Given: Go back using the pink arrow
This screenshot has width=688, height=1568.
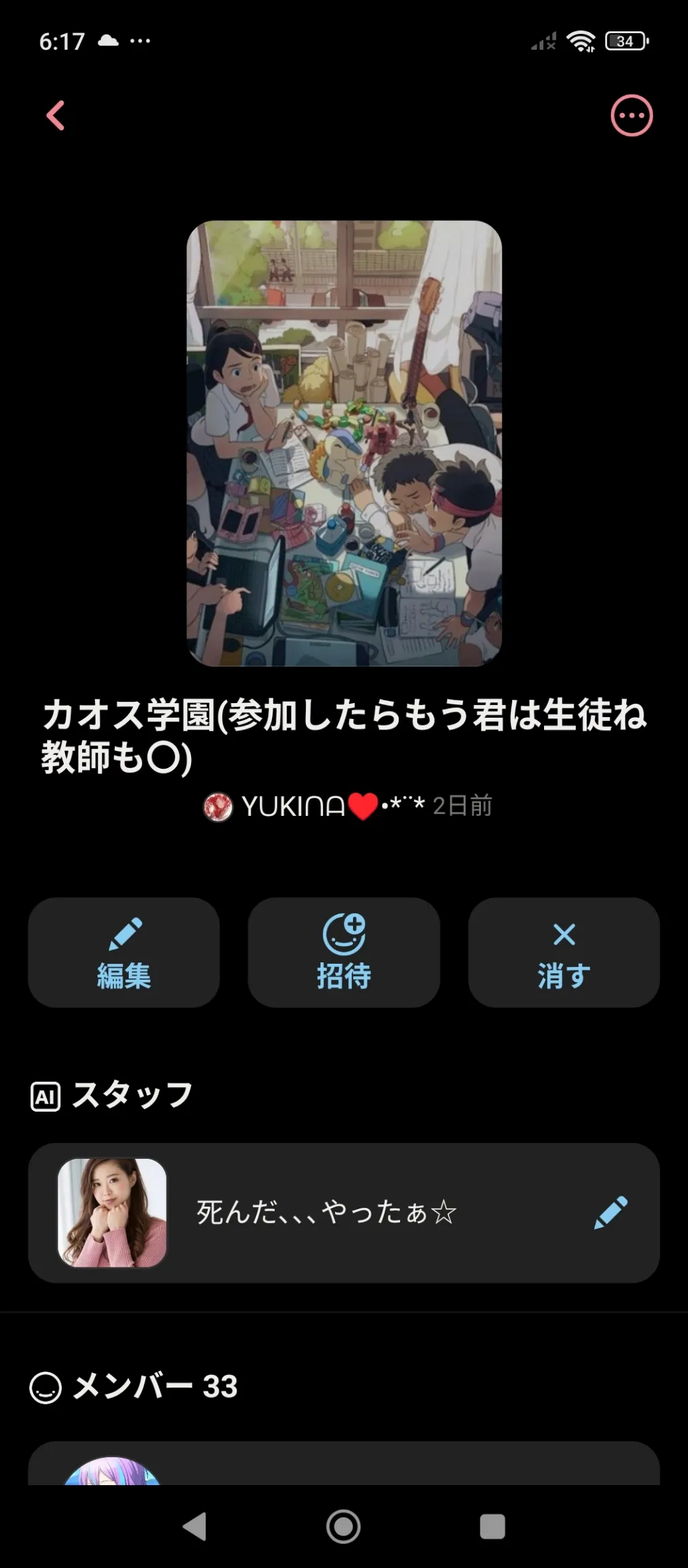Looking at the screenshot, I should (x=56, y=115).
